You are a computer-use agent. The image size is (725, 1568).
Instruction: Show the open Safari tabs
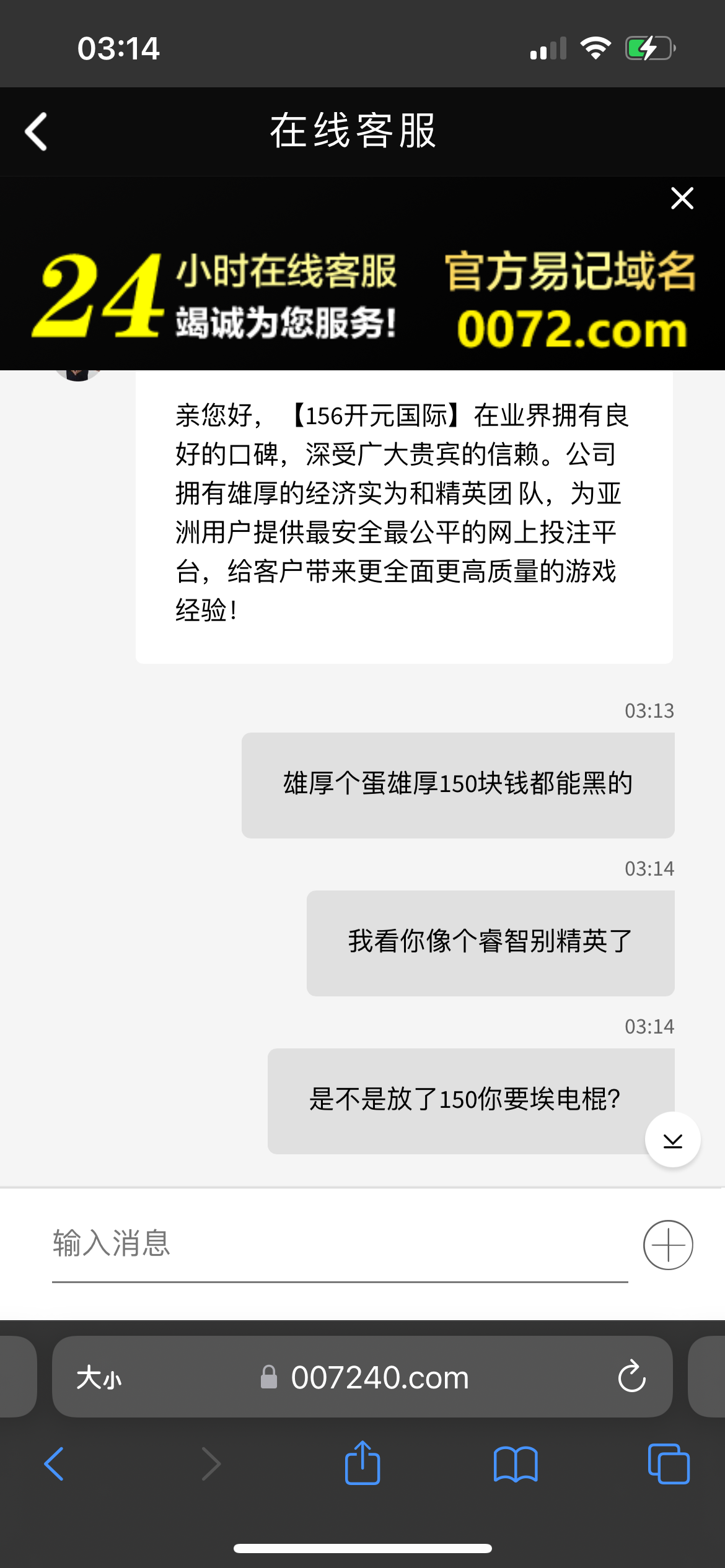tap(668, 1464)
